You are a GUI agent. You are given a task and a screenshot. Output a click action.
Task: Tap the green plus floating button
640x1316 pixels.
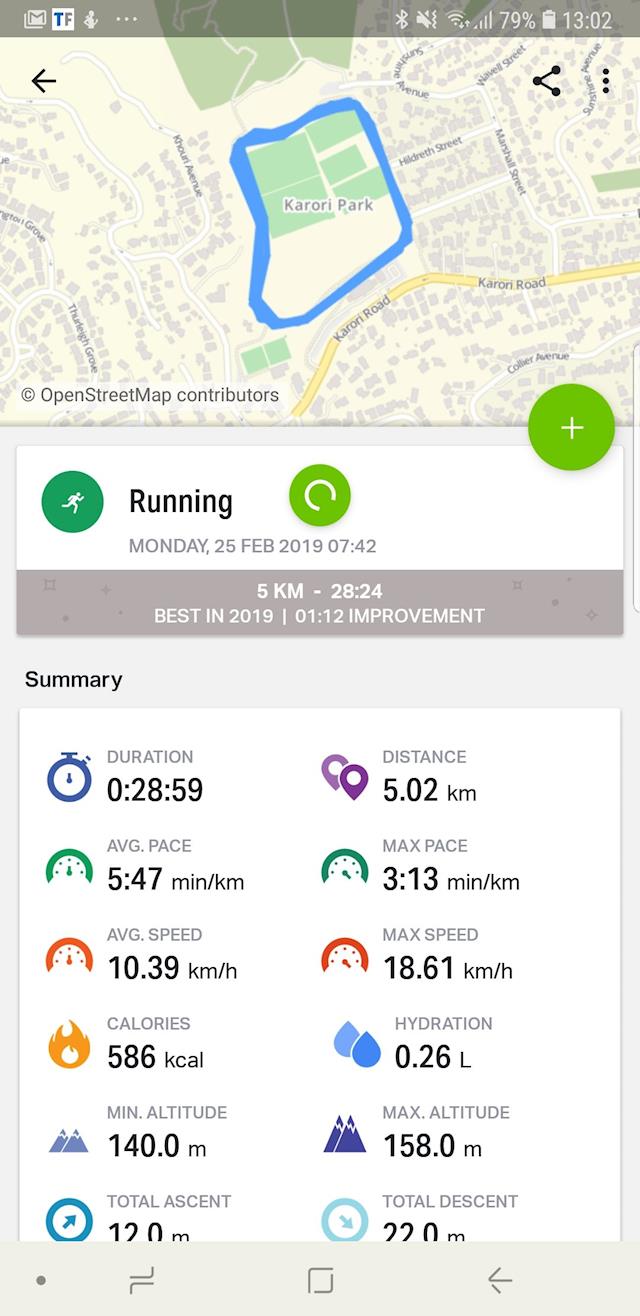[571, 427]
